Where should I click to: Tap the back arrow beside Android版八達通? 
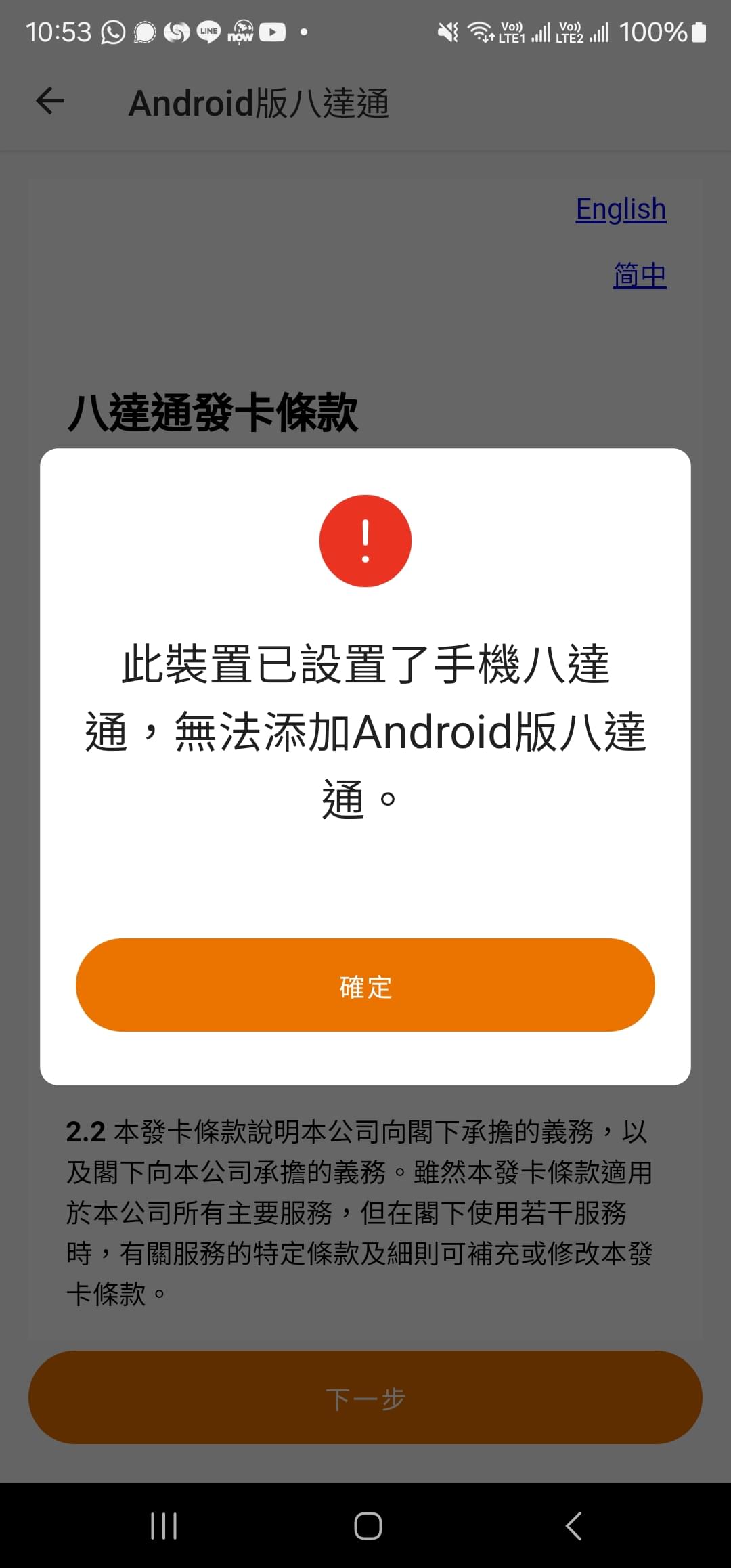point(49,102)
